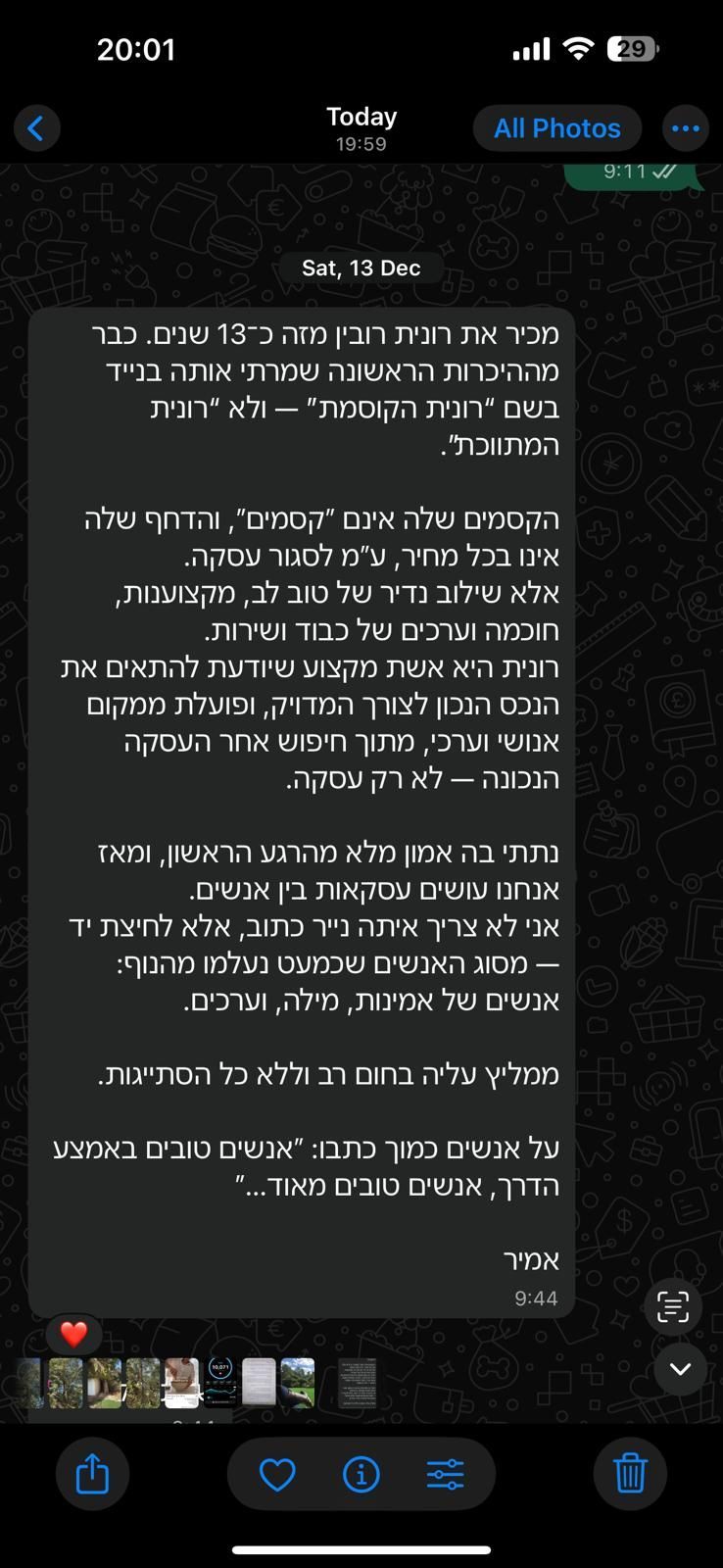
Task: Go back to the photo library
Action: click(37, 128)
